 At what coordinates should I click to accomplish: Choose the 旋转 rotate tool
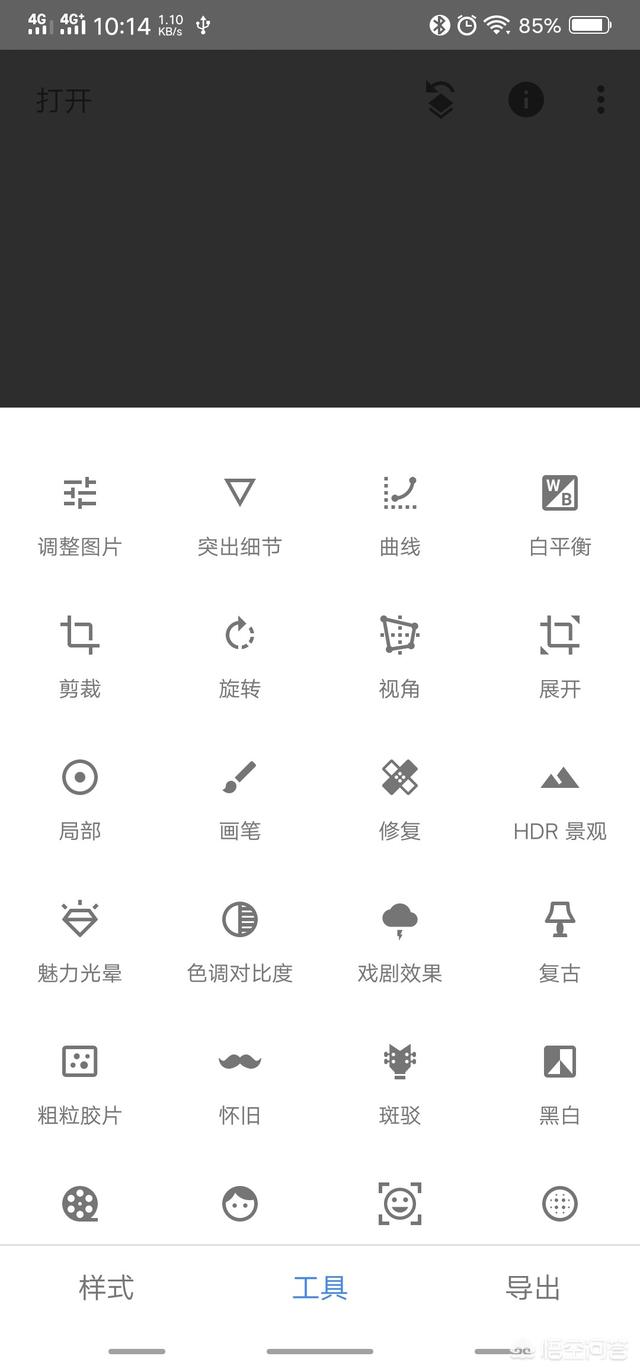(x=240, y=657)
